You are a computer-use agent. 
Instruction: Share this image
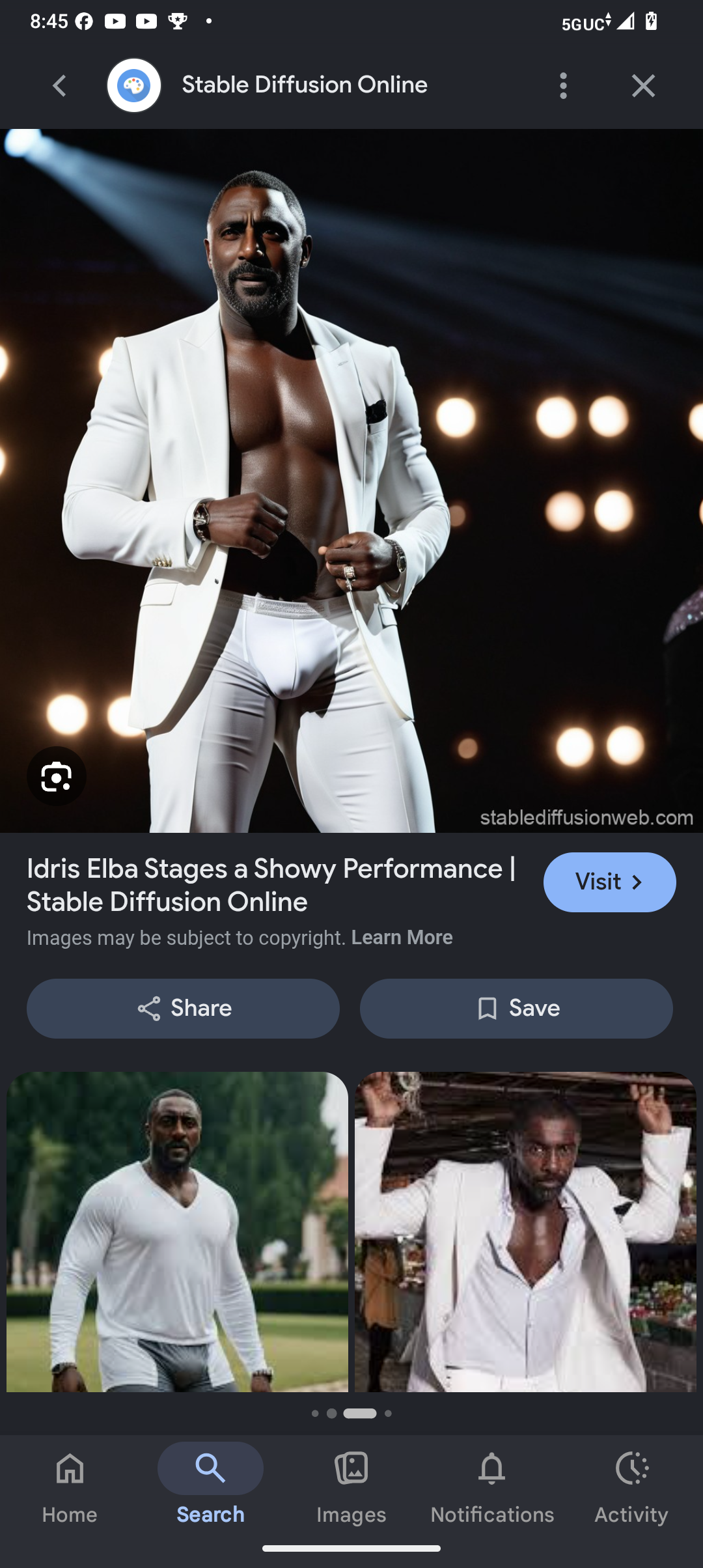click(x=183, y=1008)
